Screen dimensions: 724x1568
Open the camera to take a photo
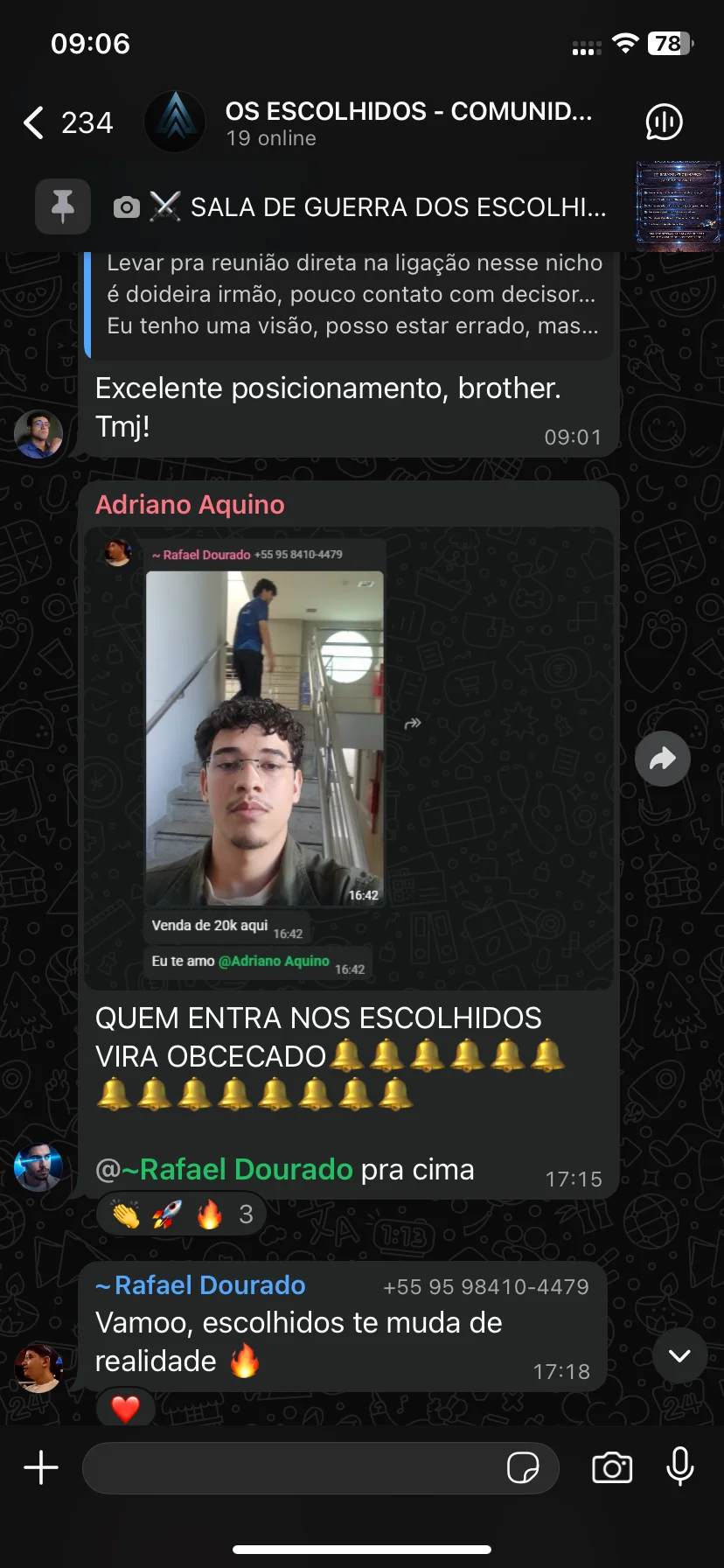click(x=612, y=1467)
